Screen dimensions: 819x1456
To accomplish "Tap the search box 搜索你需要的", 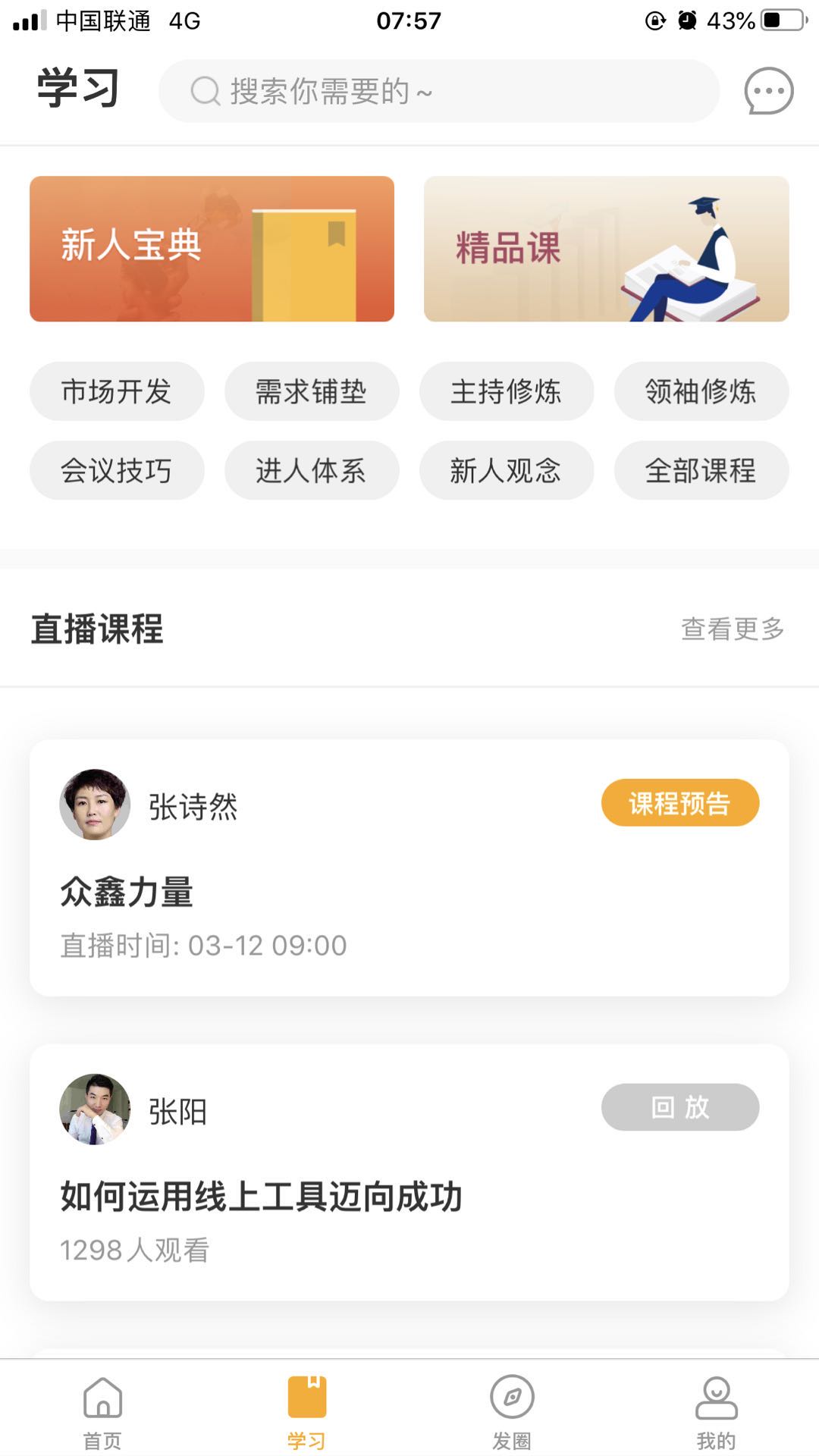I will click(438, 92).
